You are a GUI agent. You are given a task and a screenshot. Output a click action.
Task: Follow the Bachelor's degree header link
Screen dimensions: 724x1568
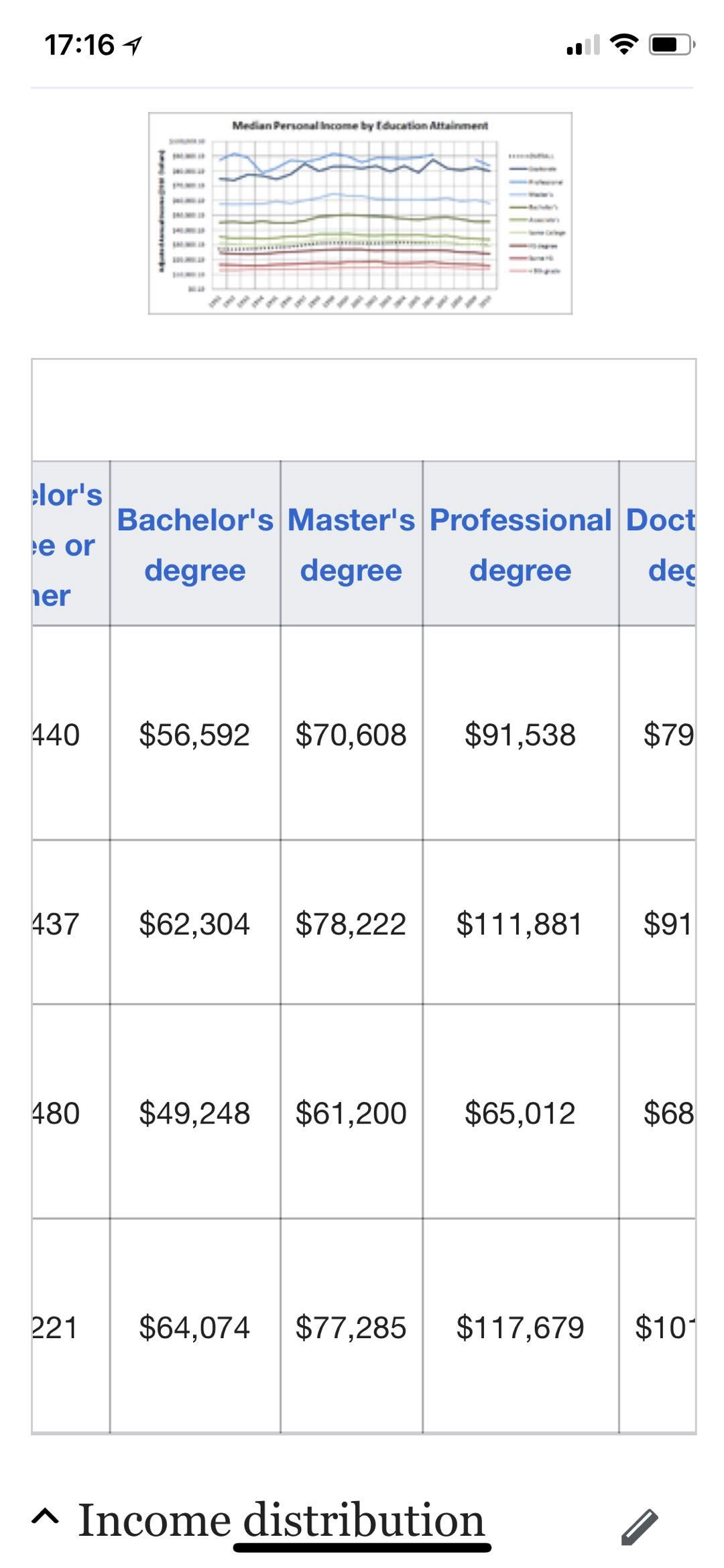tap(195, 544)
